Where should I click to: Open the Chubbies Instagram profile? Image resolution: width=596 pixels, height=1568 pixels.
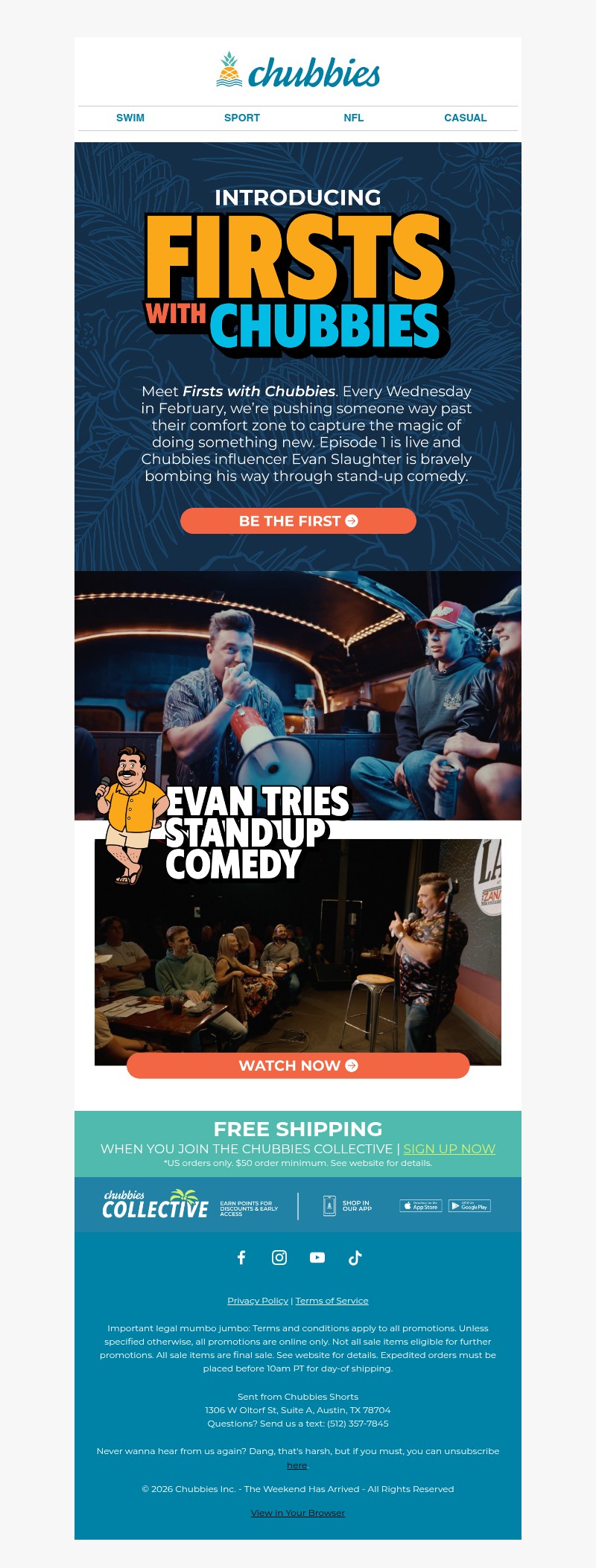(x=279, y=1258)
